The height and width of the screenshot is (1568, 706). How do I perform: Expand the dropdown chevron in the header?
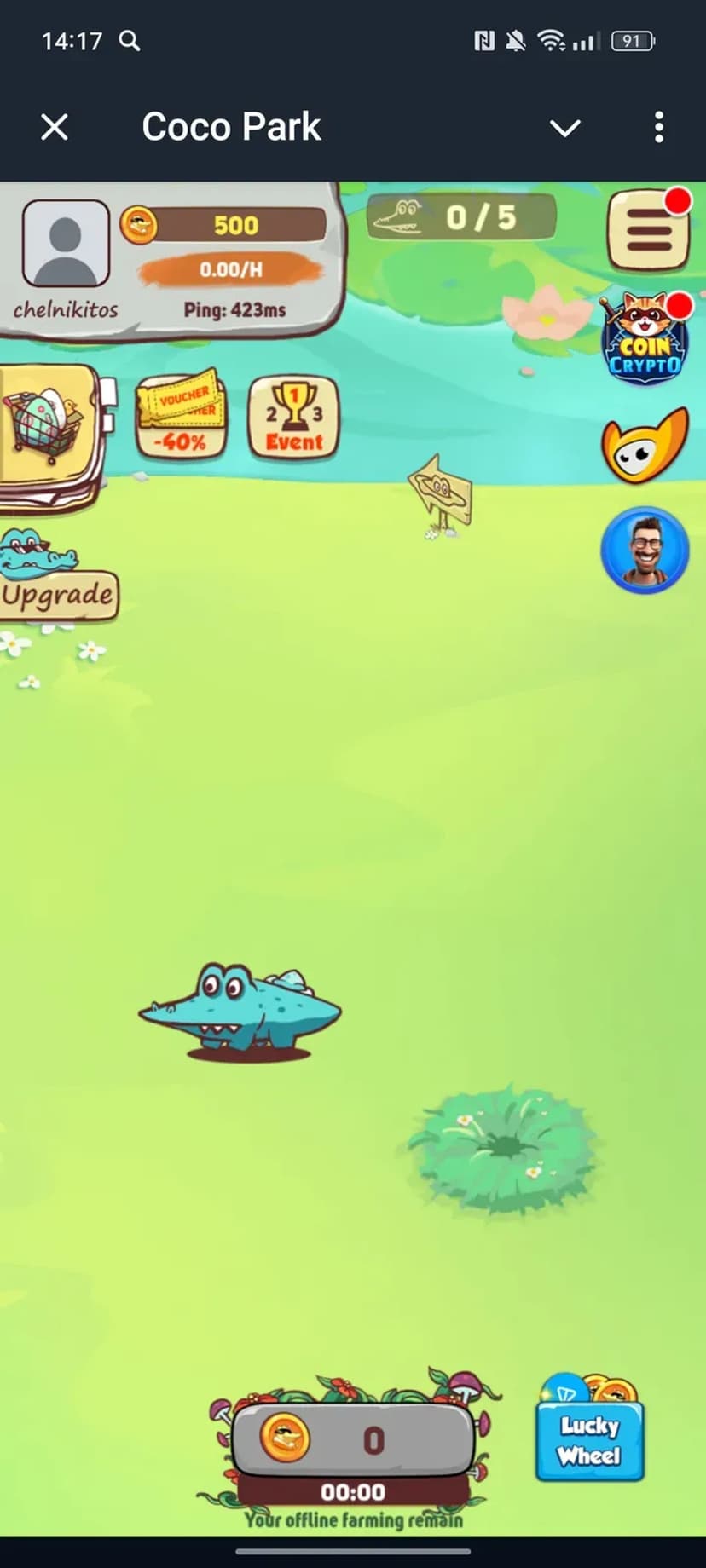point(564,129)
